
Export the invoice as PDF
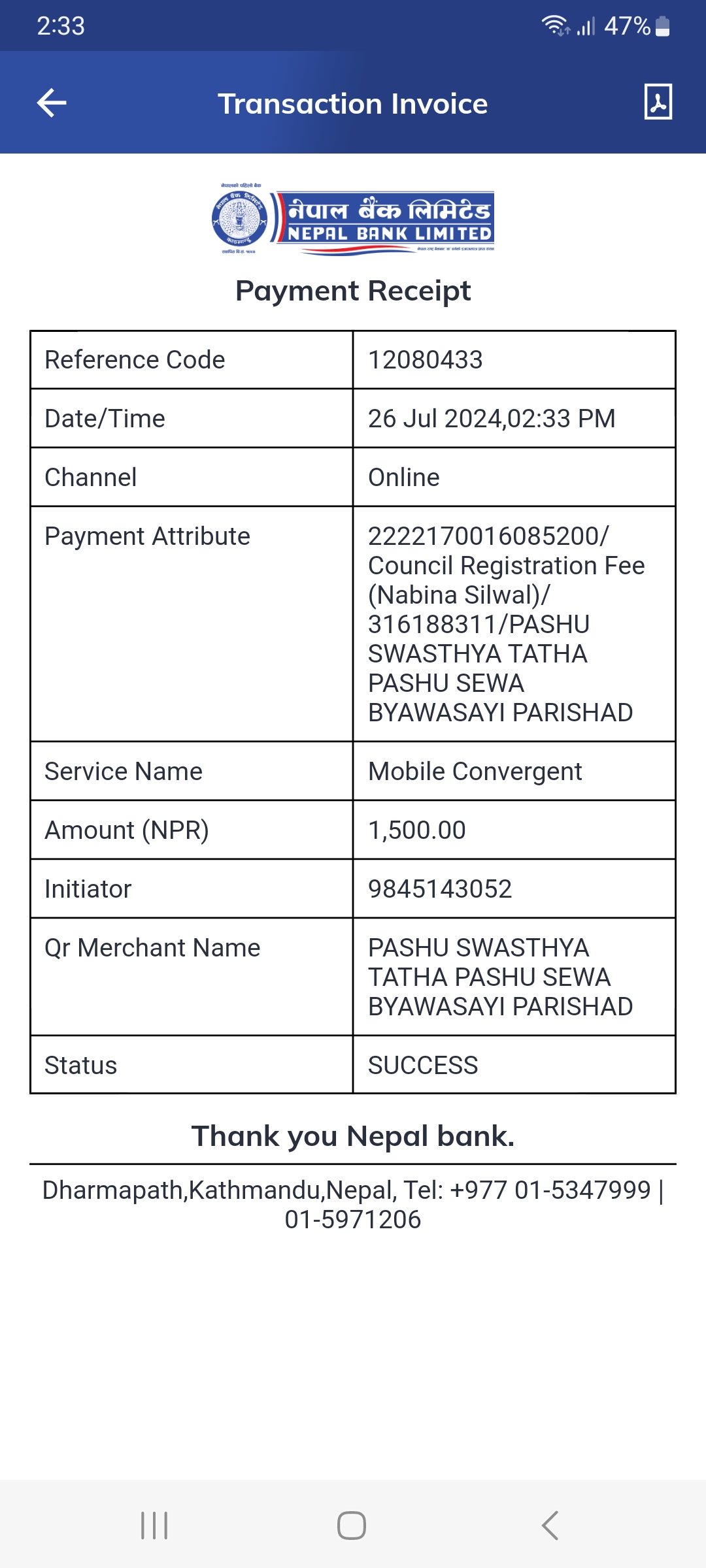pyautogui.click(x=658, y=102)
